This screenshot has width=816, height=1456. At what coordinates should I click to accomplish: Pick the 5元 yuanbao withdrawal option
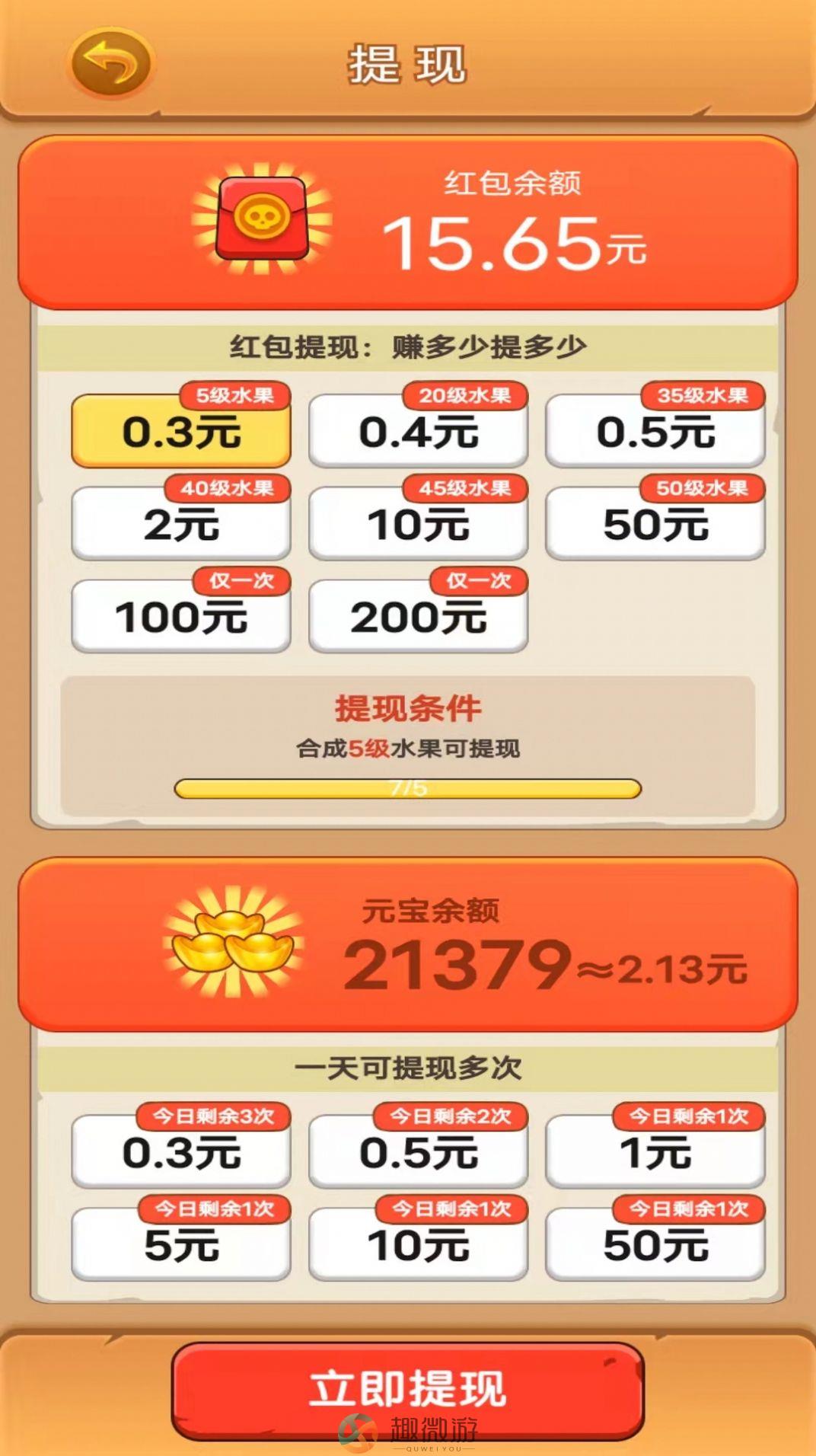[181, 1245]
